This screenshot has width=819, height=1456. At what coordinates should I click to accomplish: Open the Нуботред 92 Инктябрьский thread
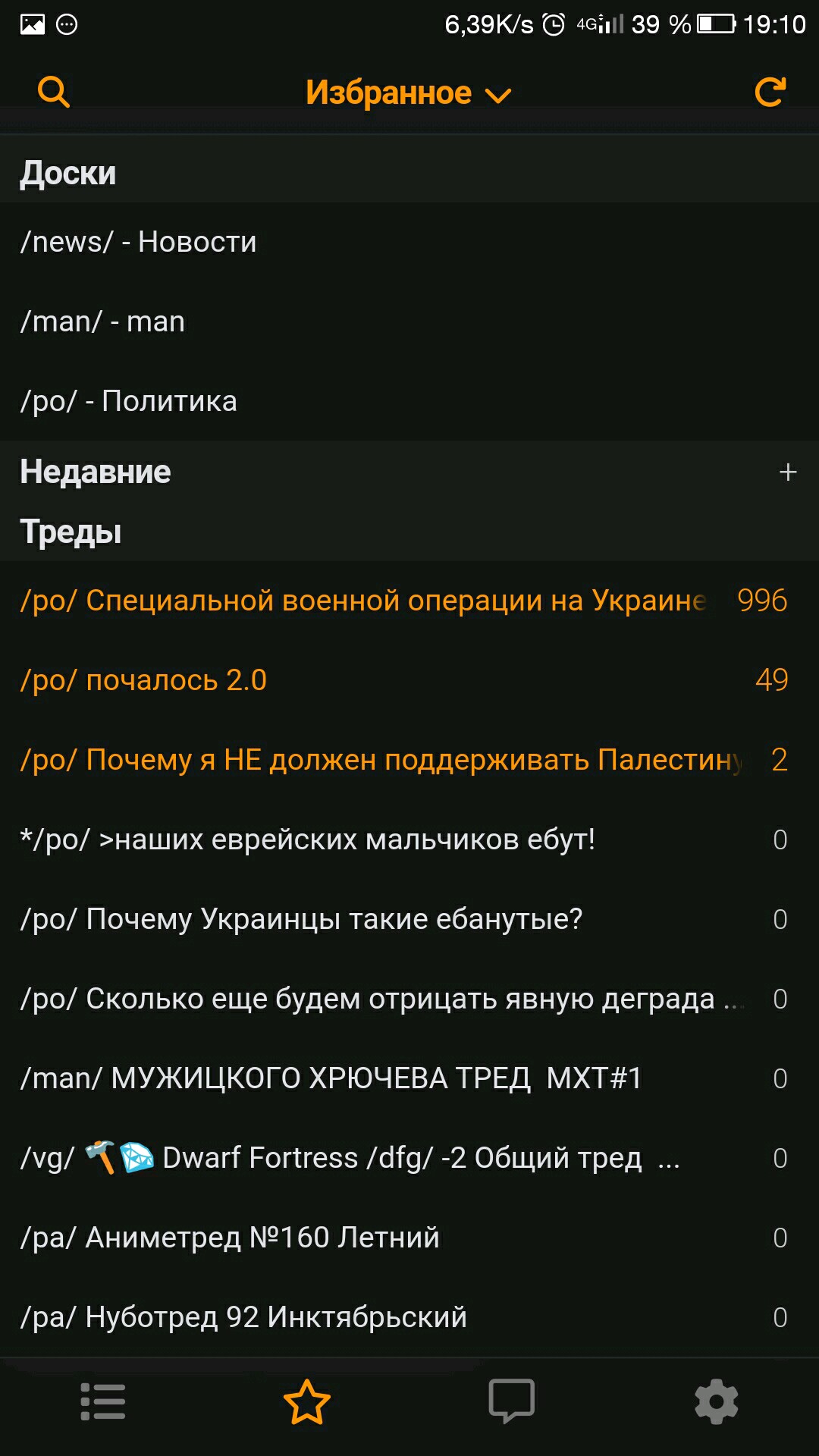[x=409, y=1317]
